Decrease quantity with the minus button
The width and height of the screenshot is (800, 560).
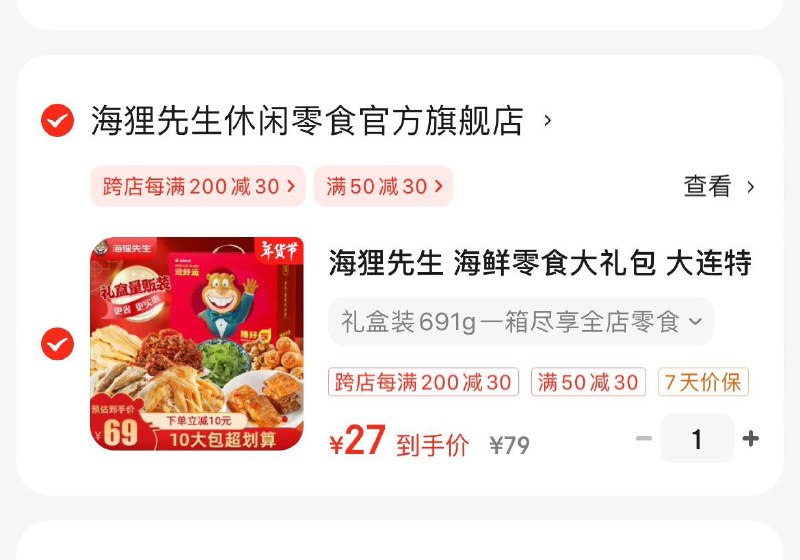pyautogui.click(x=644, y=439)
